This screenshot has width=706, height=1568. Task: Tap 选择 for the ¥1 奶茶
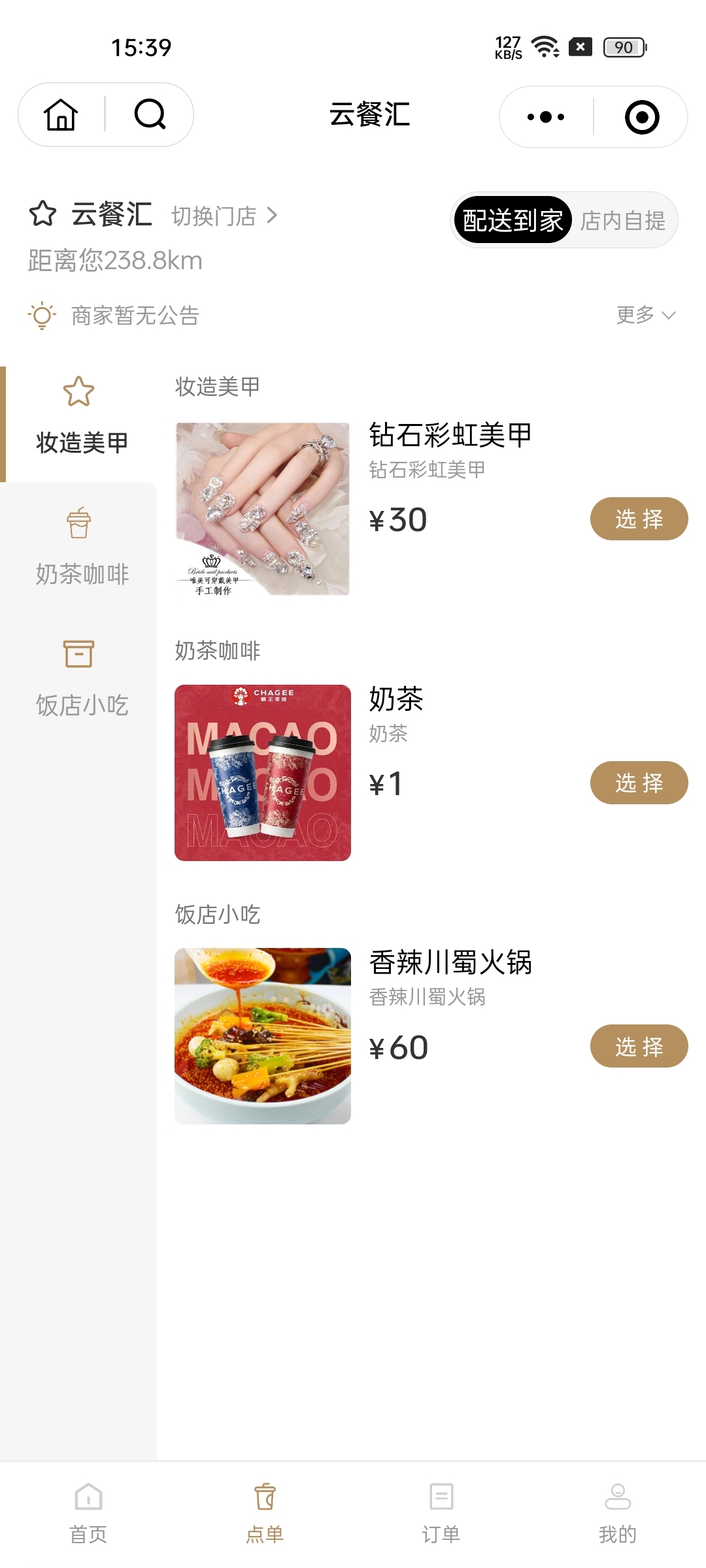click(639, 783)
